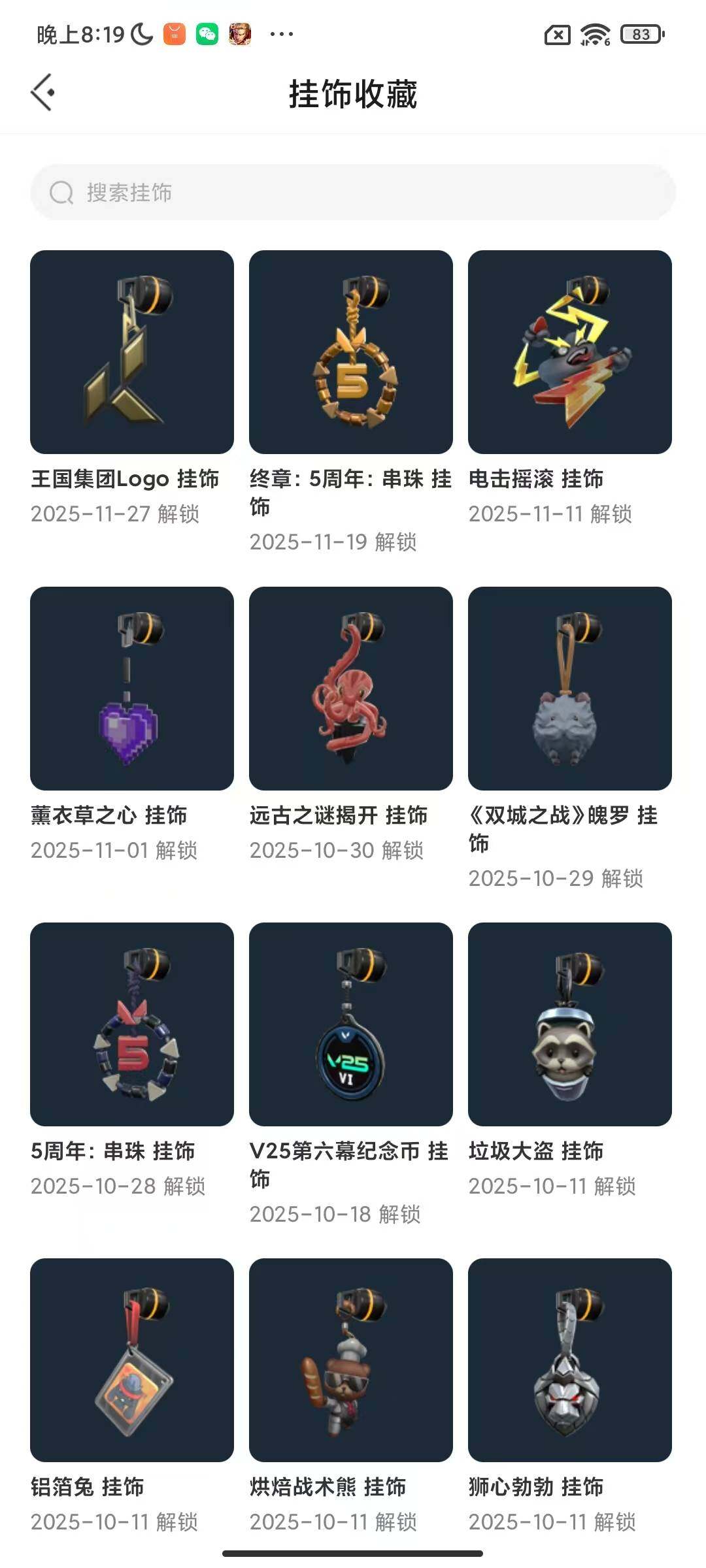Tap the magnifier icon in the search bar
This screenshot has height=1568, width=706.
click(61, 193)
